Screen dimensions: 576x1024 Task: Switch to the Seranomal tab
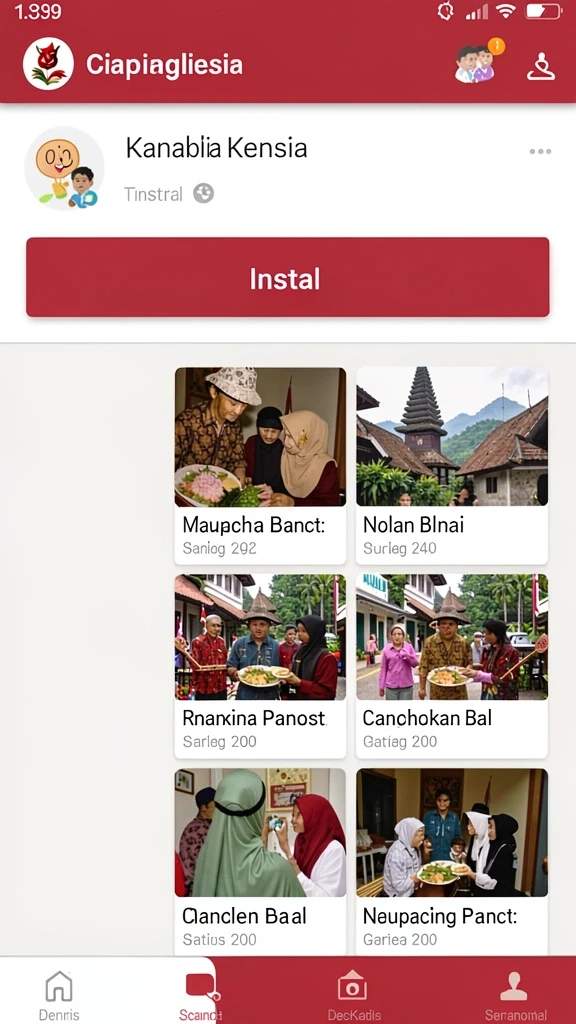515,995
